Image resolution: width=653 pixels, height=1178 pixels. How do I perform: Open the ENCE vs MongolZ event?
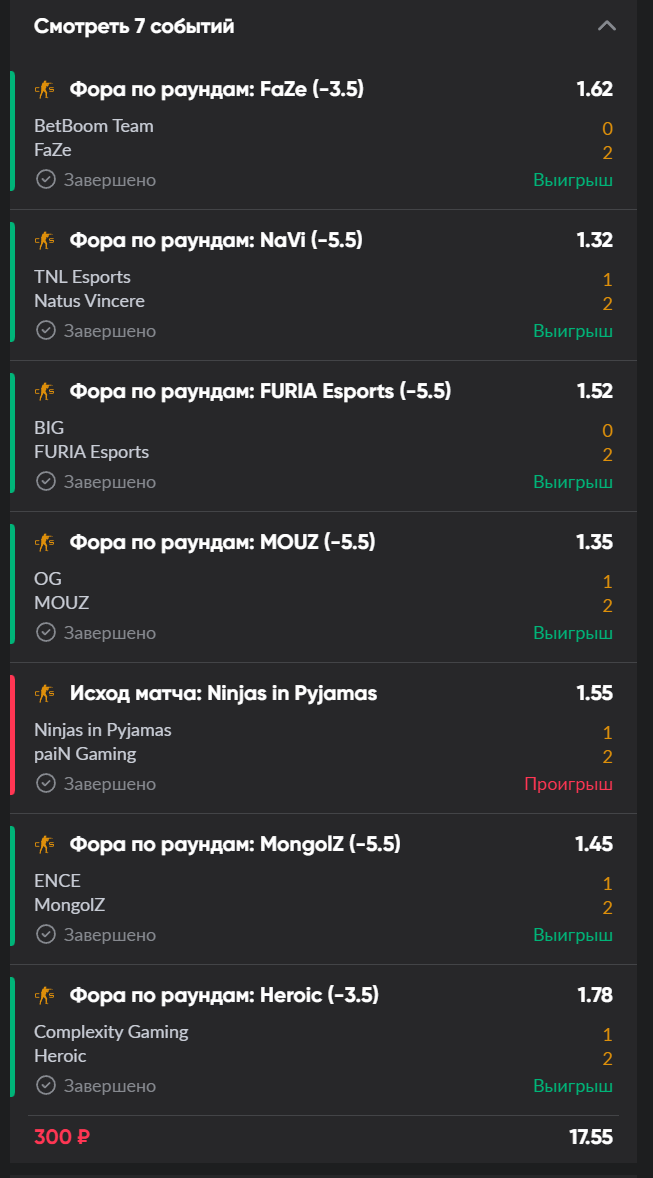coord(70,893)
